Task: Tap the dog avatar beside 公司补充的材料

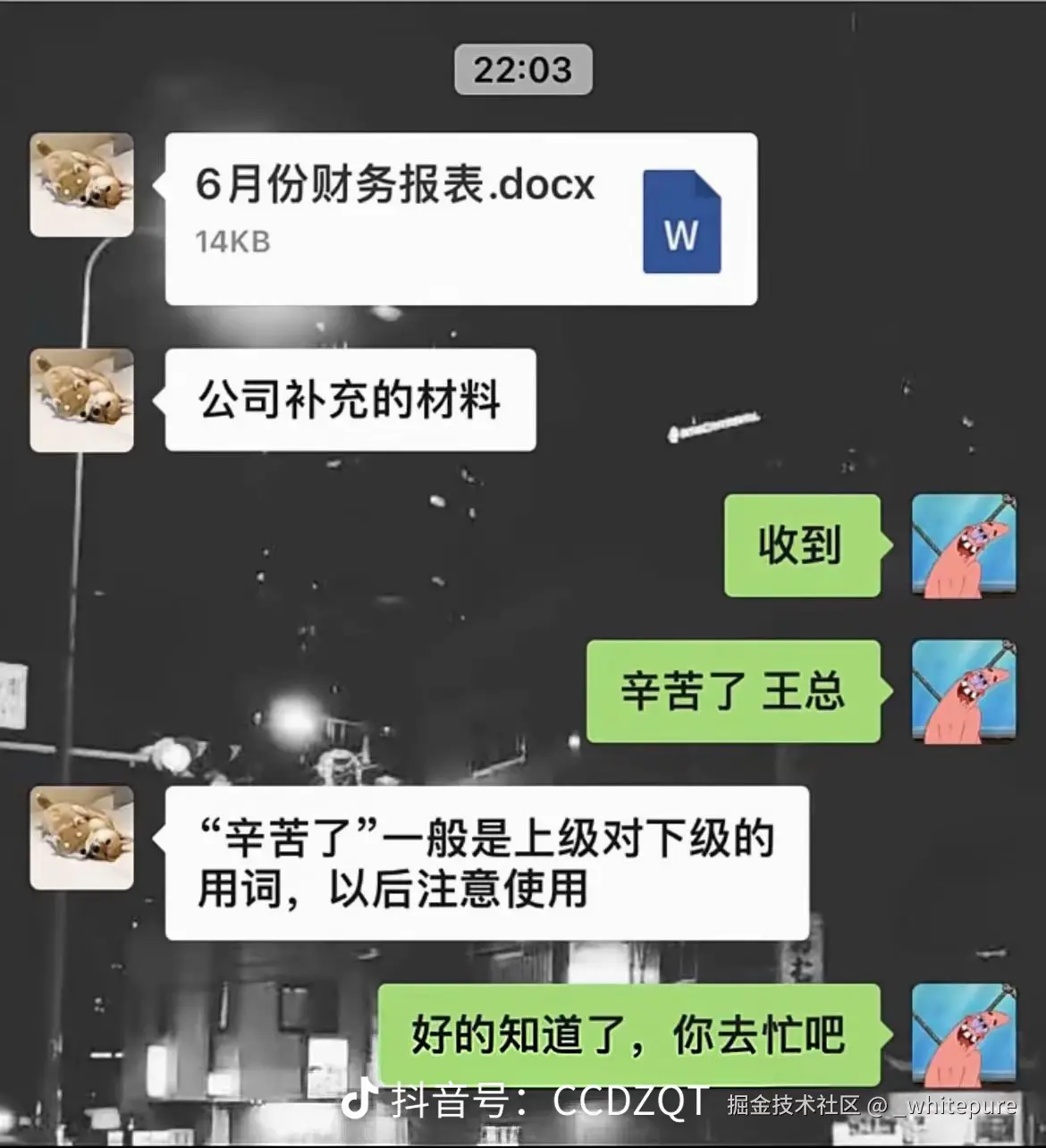Action: tap(81, 400)
